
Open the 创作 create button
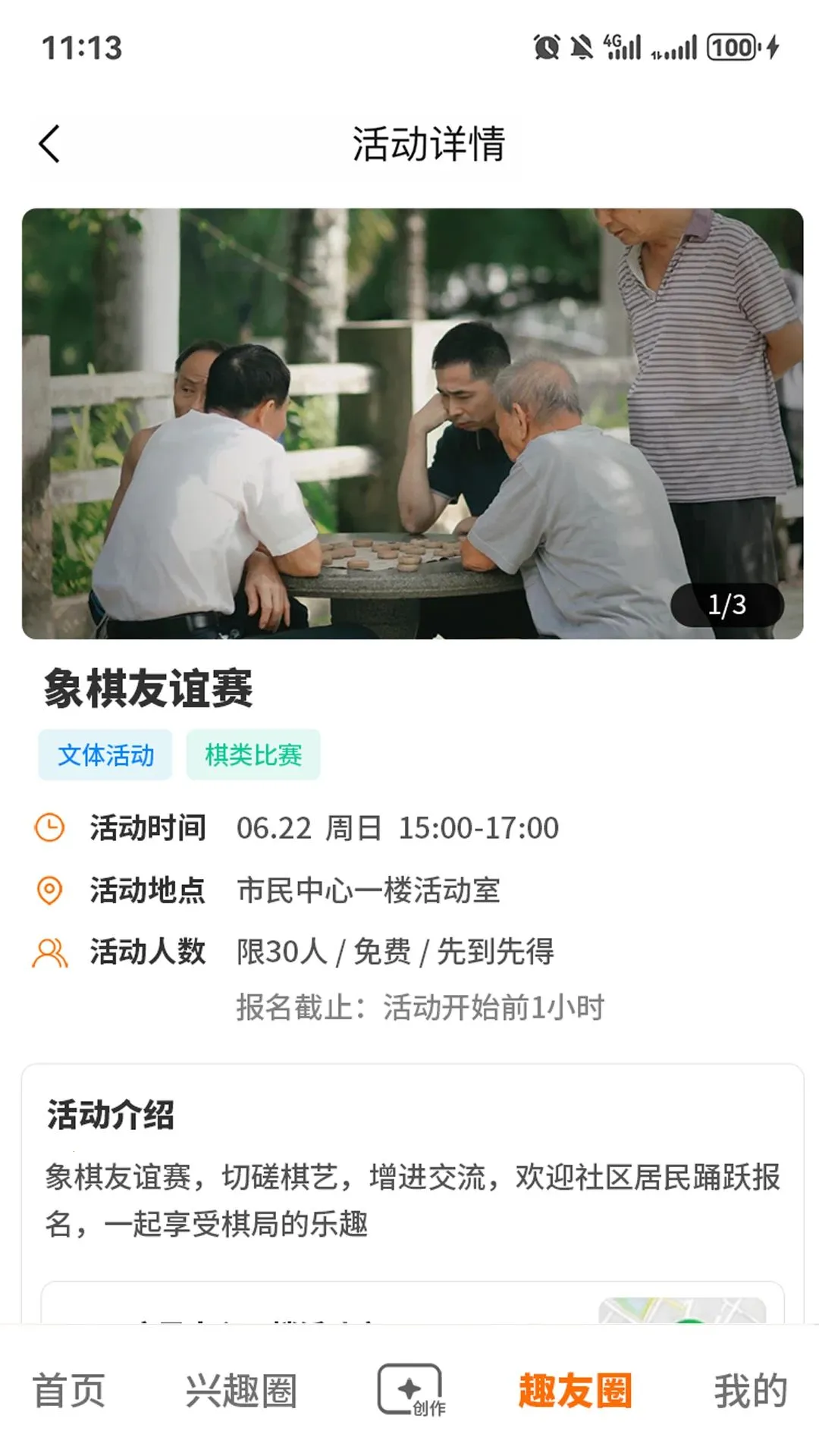coord(411,1389)
